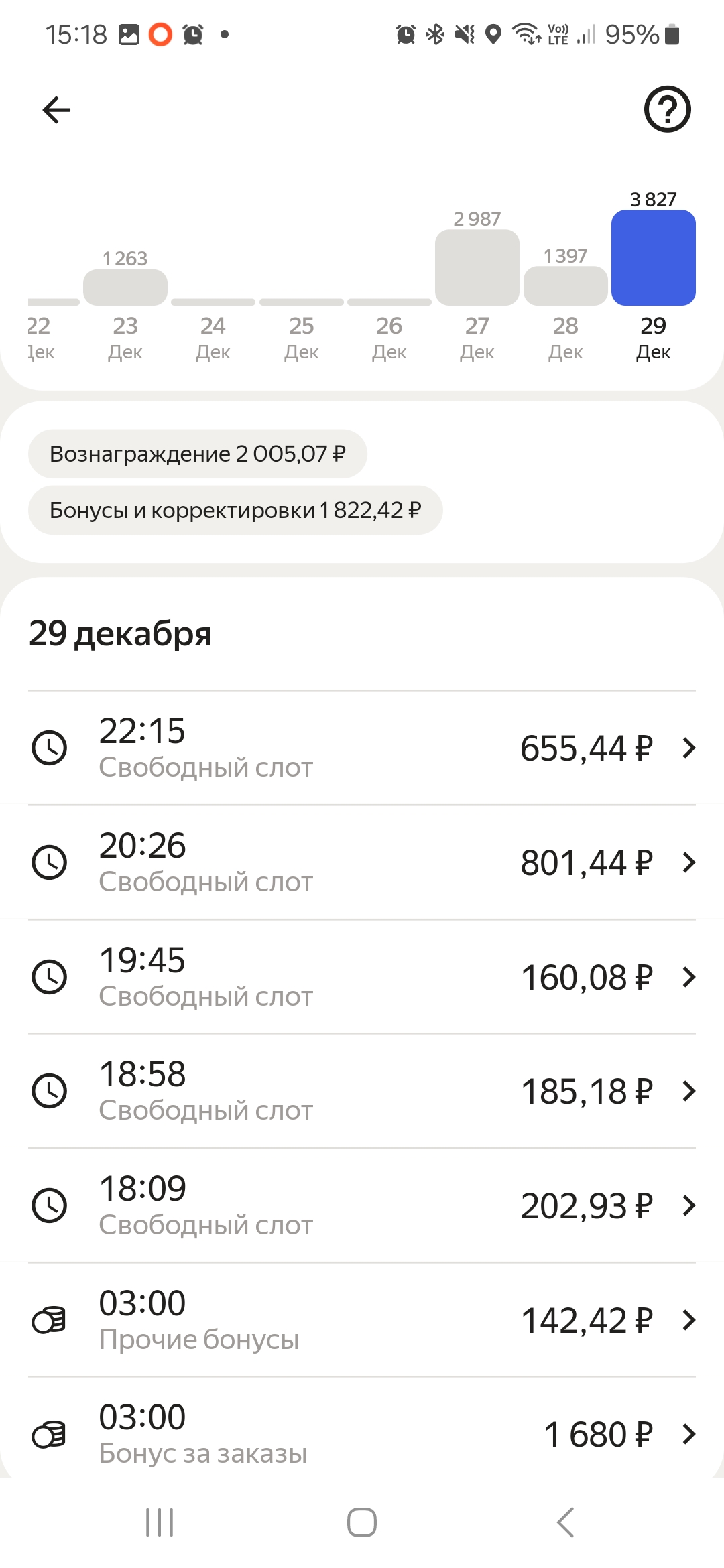
Task: Open recent apps from navigation bar
Action: [x=160, y=1522]
